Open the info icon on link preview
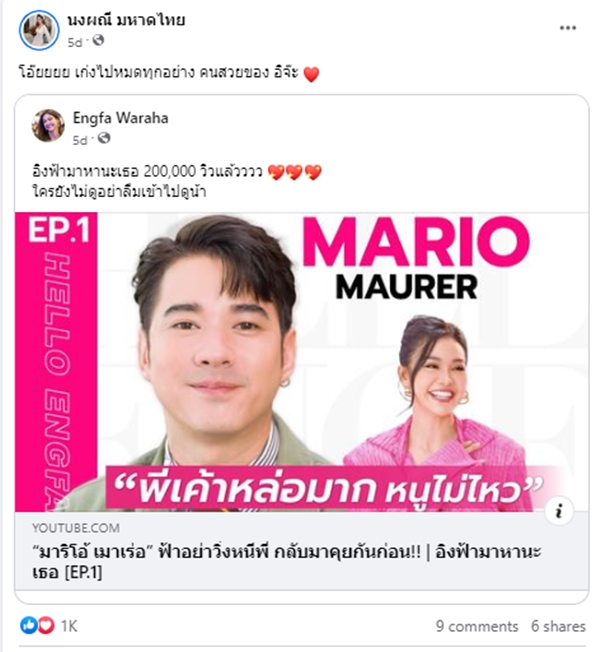The height and width of the screenshot is (652, 600). point(561,510)
